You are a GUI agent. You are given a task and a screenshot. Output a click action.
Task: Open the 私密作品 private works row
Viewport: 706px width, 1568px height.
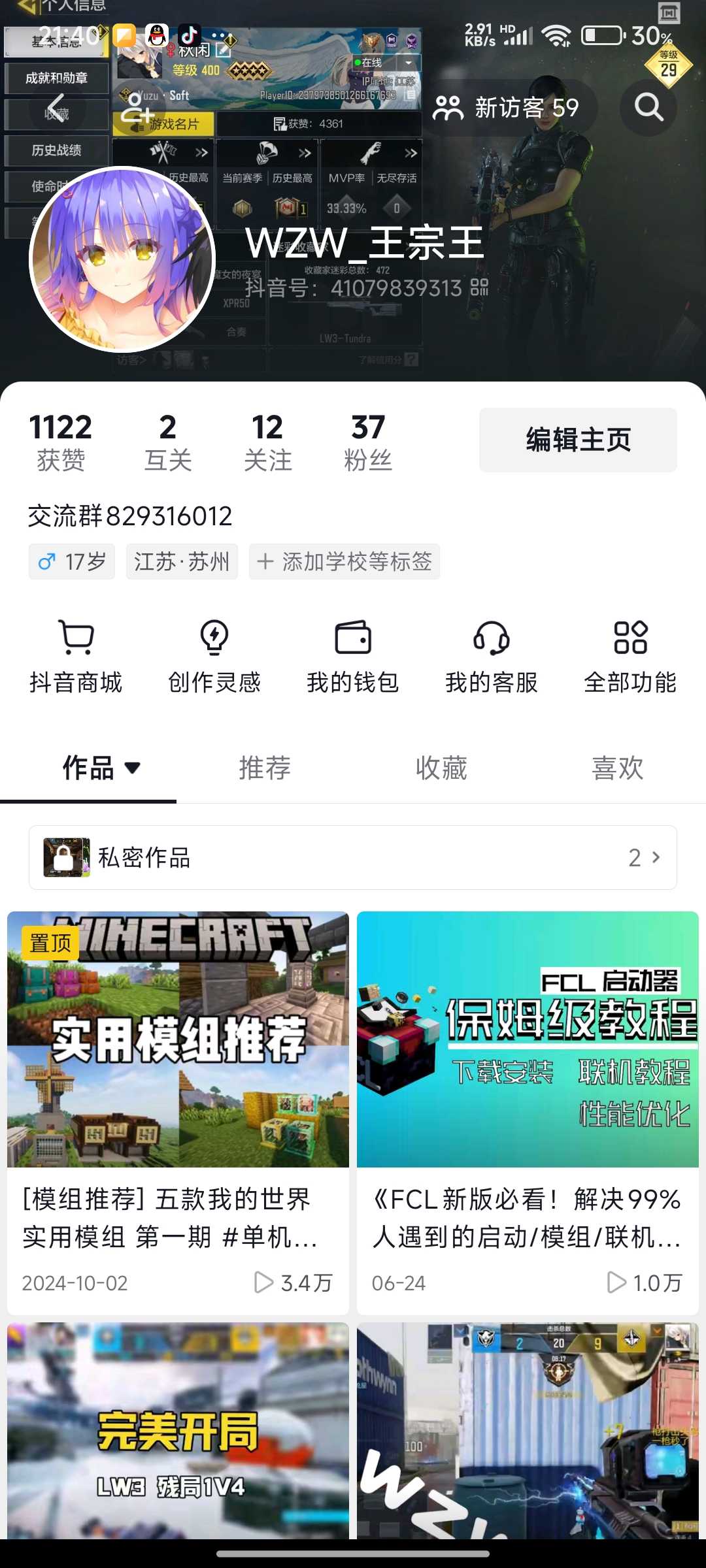pos(353,857)
